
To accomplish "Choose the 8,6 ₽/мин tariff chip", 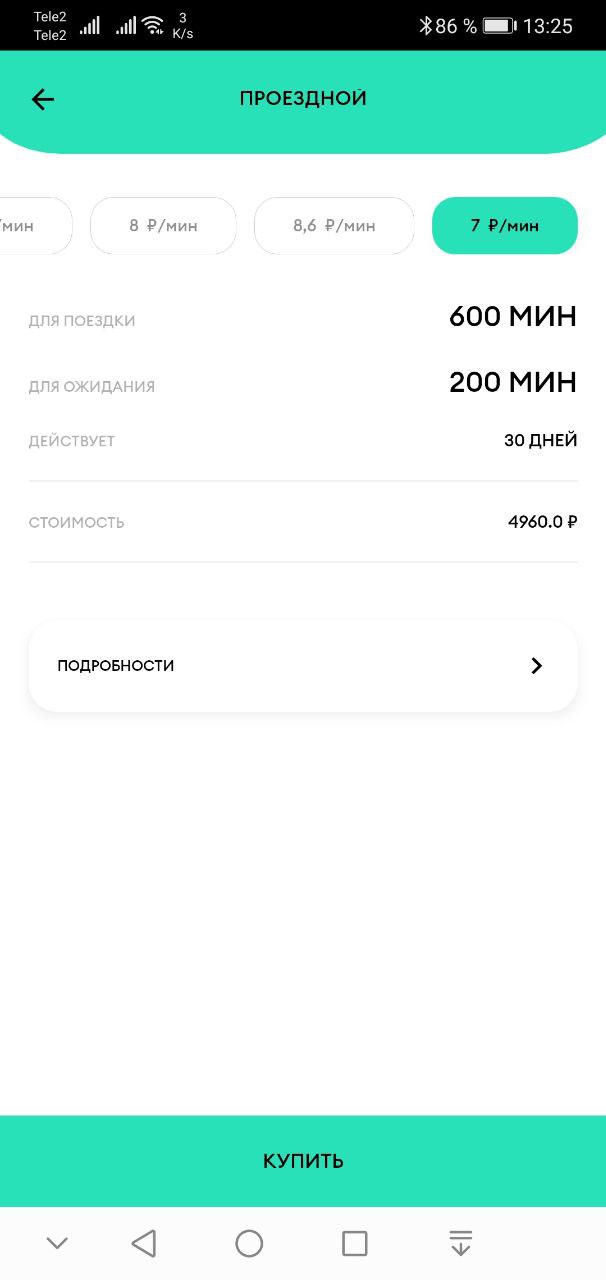I will coord(334,226).
